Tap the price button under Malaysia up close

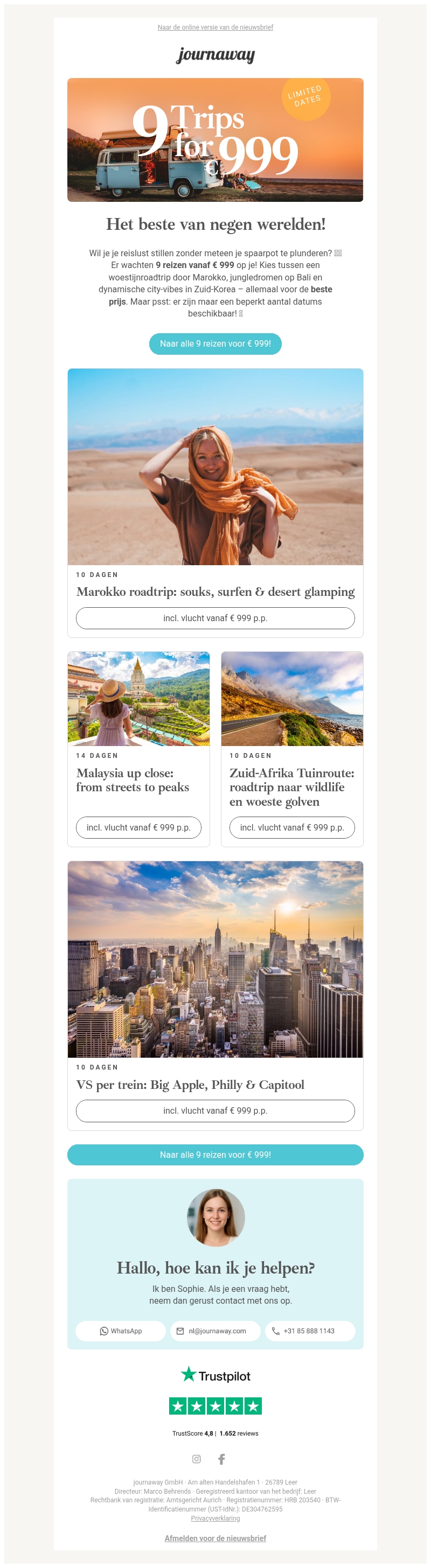[x=138, y=827]
